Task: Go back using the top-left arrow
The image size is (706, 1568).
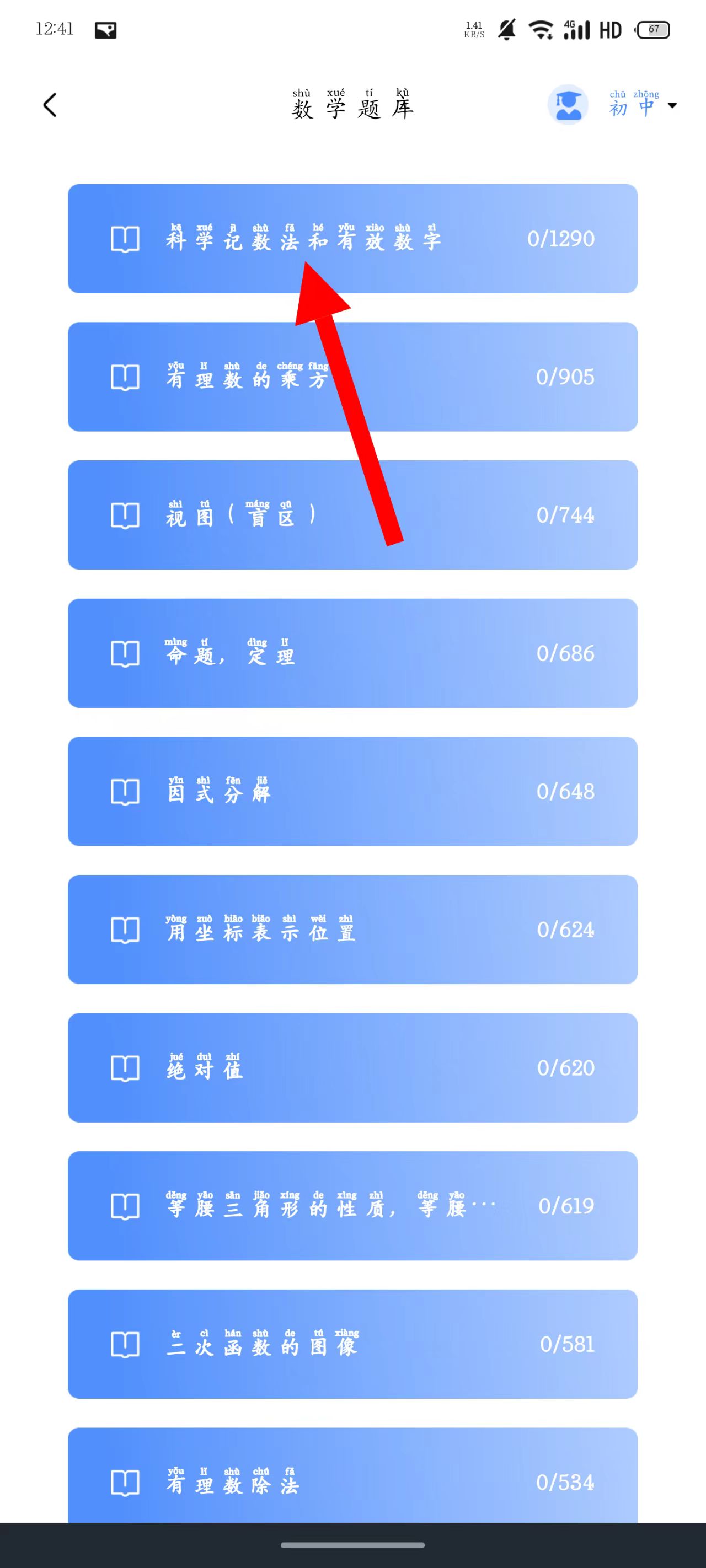Action: point(50,105)
